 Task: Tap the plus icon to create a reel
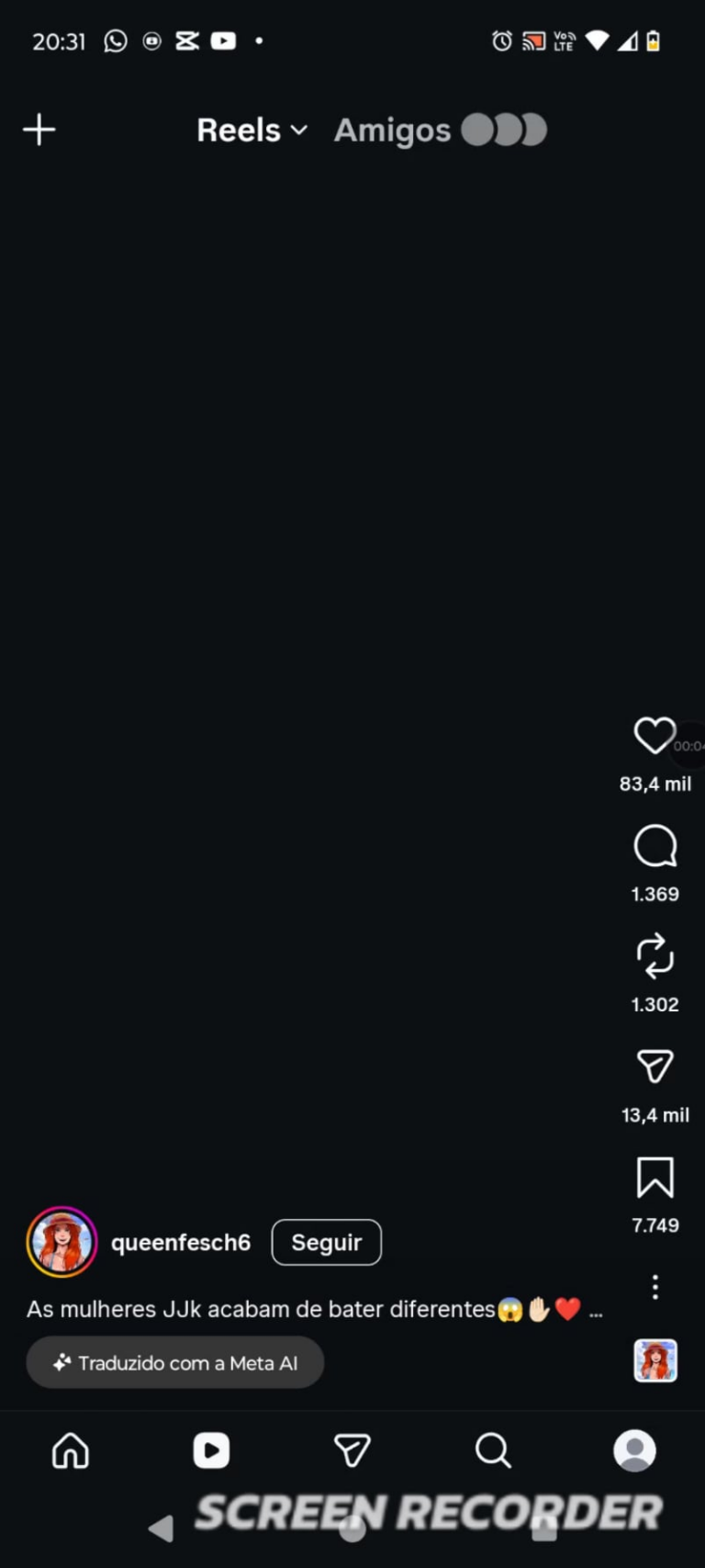click(39, 130)
